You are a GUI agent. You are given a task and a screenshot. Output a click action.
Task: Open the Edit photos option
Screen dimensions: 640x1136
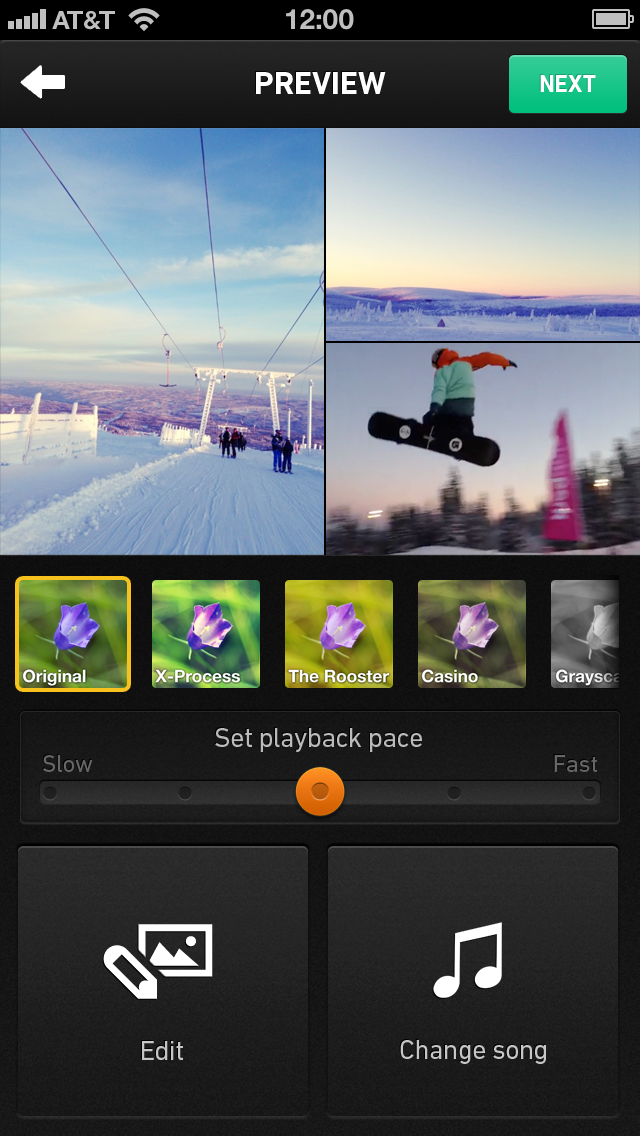pos(162,980)
